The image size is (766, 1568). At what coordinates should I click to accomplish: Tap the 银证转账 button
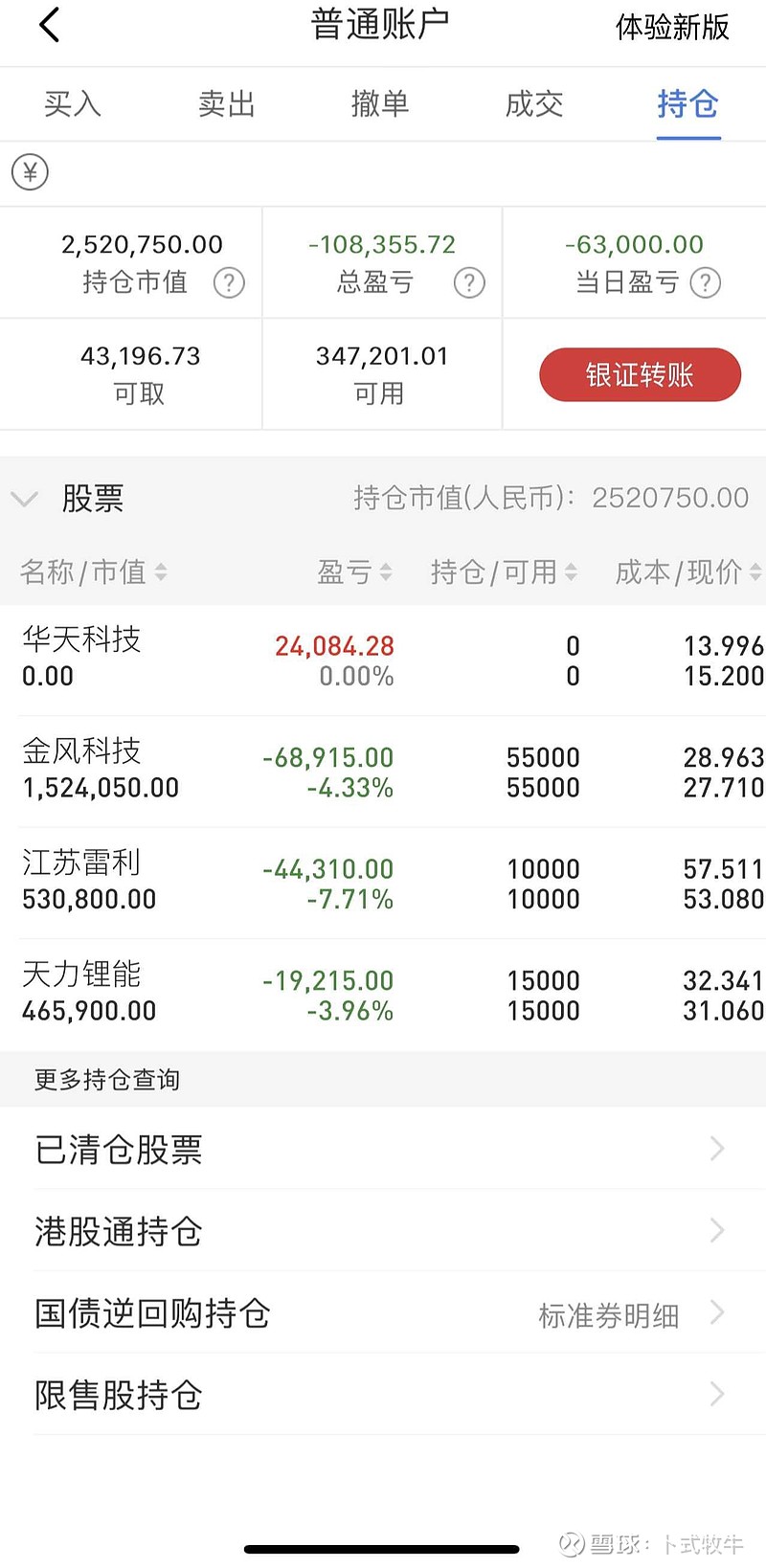tap(640, 374)
